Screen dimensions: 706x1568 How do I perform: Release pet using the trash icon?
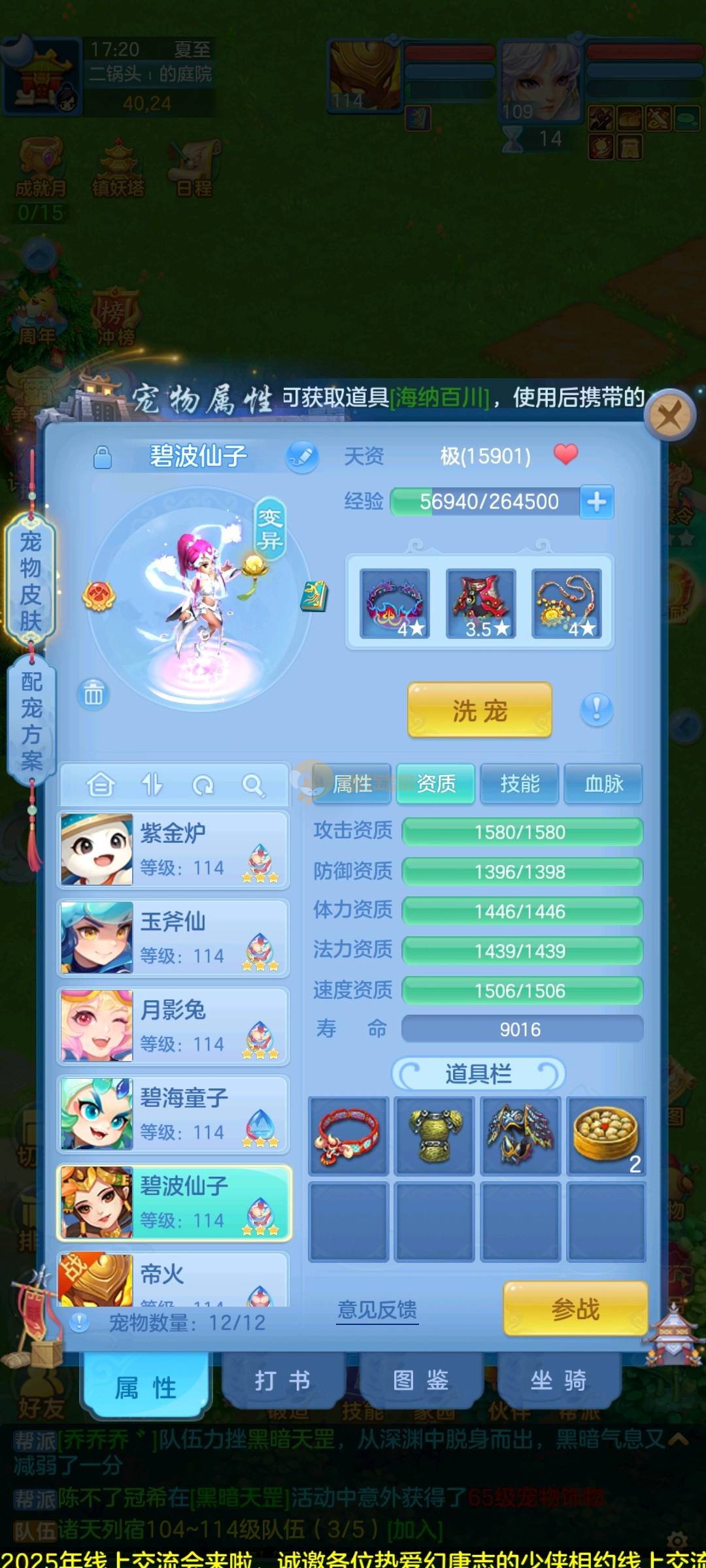tap(93, 694)
